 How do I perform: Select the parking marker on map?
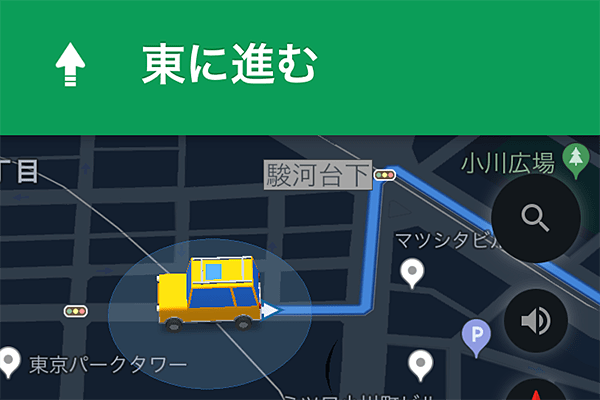pos(476,335)
